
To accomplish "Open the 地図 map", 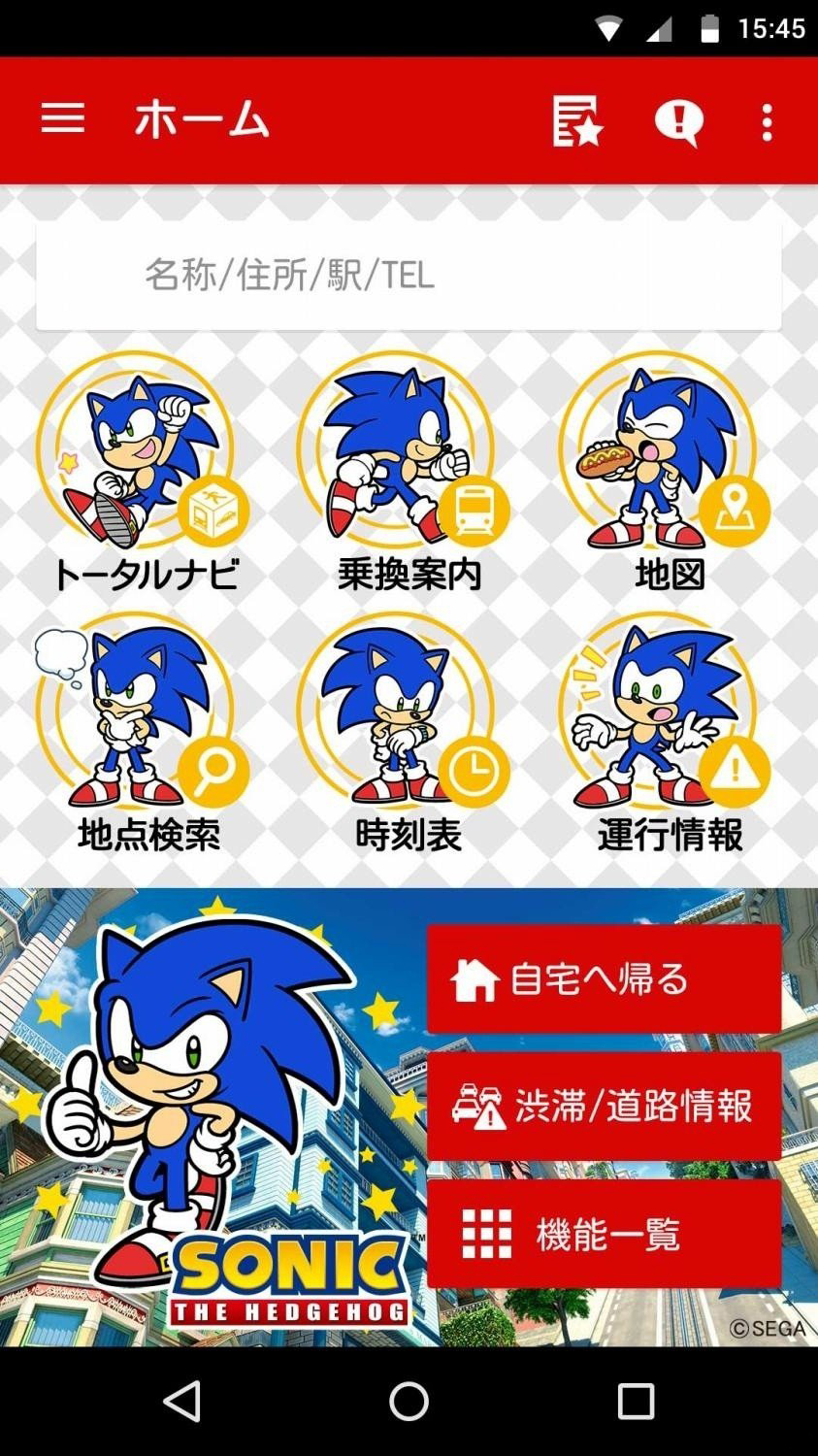I will pyautogui.click(x=670, y=466).
